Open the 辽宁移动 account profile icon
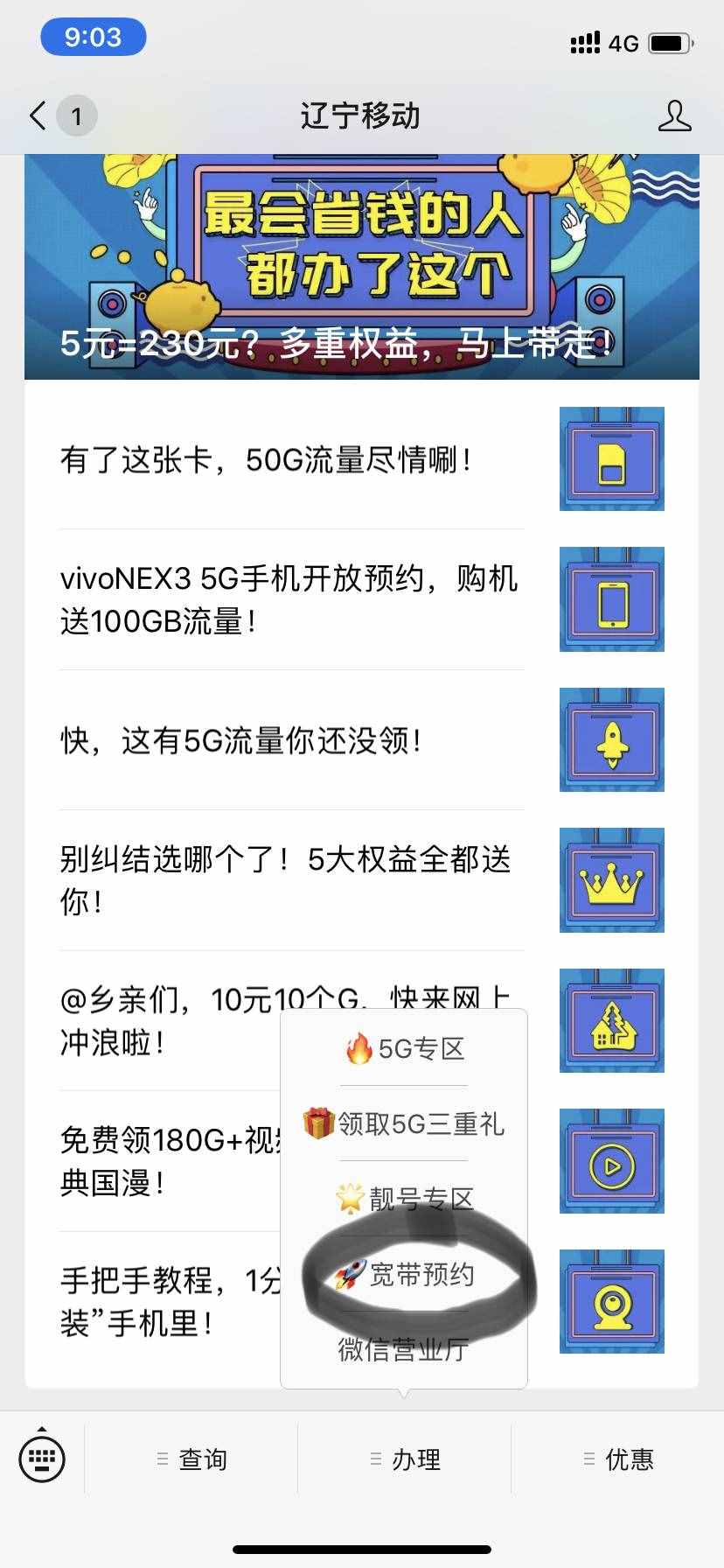Viewport: 724px width, 1568px height. tap(674, 115)
